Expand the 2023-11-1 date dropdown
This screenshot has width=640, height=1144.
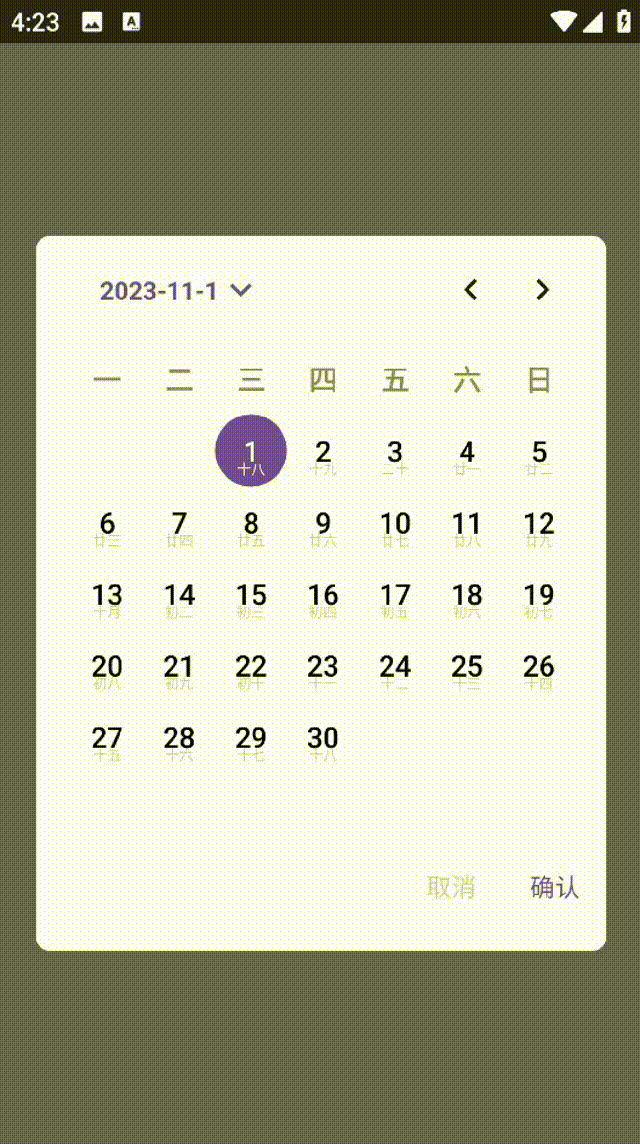(176, 291)
